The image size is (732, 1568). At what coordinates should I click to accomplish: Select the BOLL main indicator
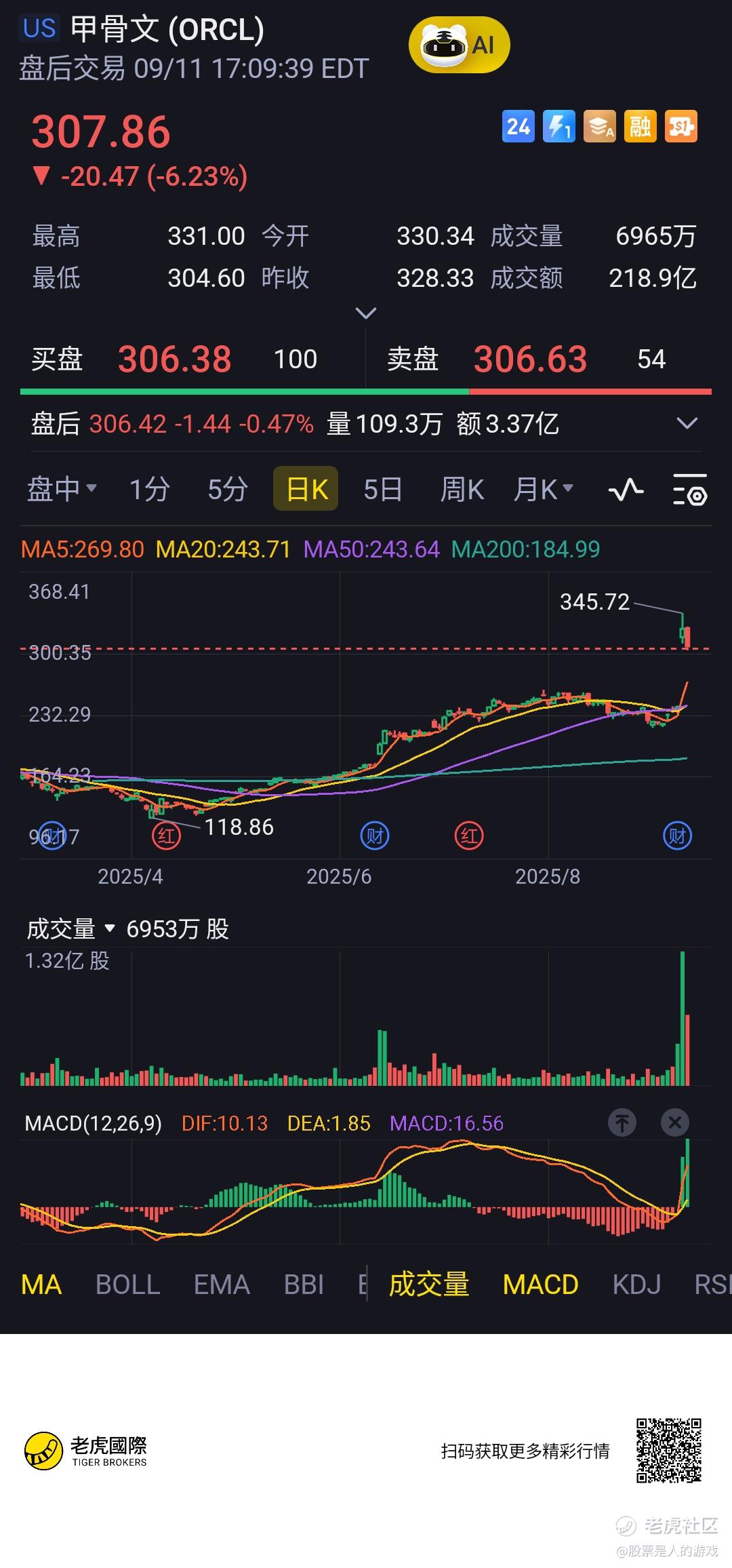[127, 1285]
